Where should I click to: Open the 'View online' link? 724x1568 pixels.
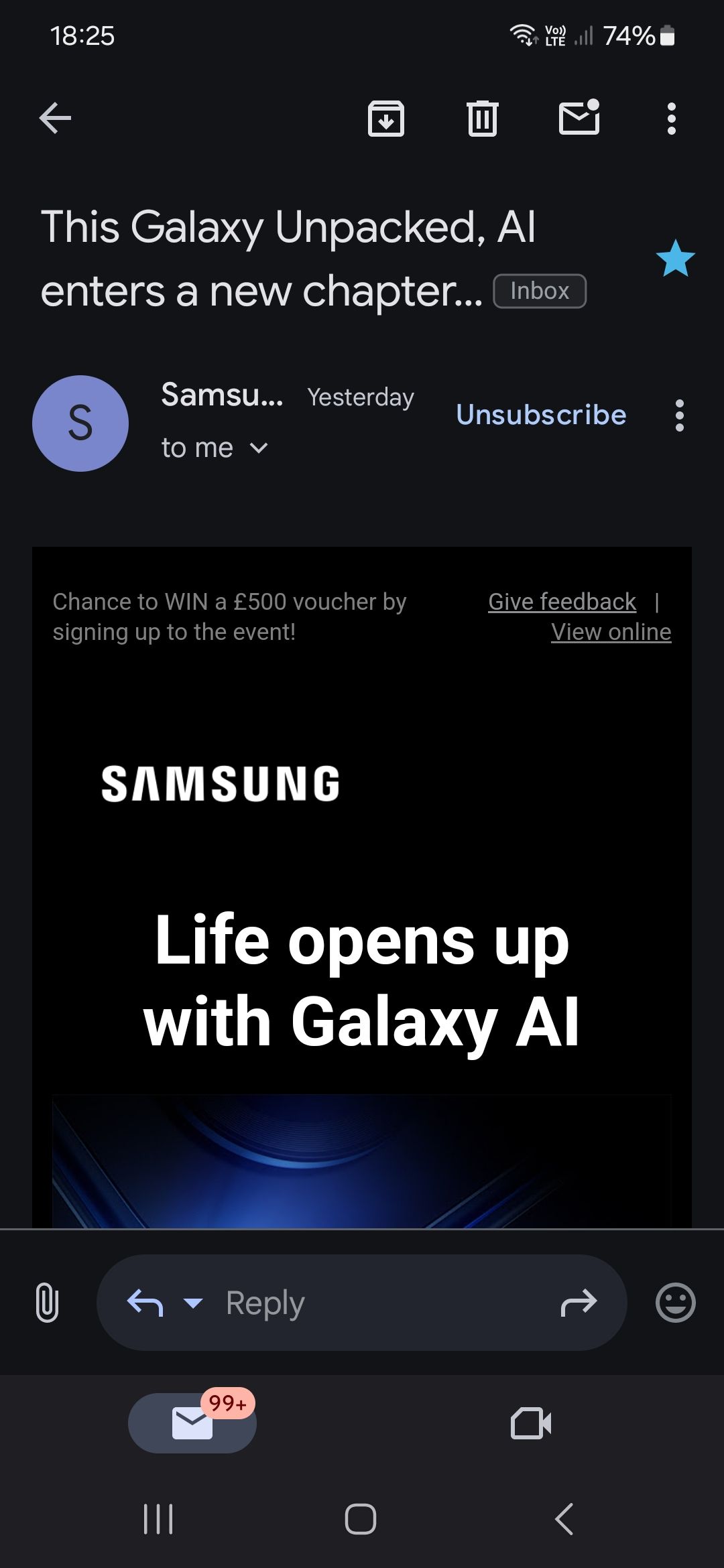coord(610,631)
